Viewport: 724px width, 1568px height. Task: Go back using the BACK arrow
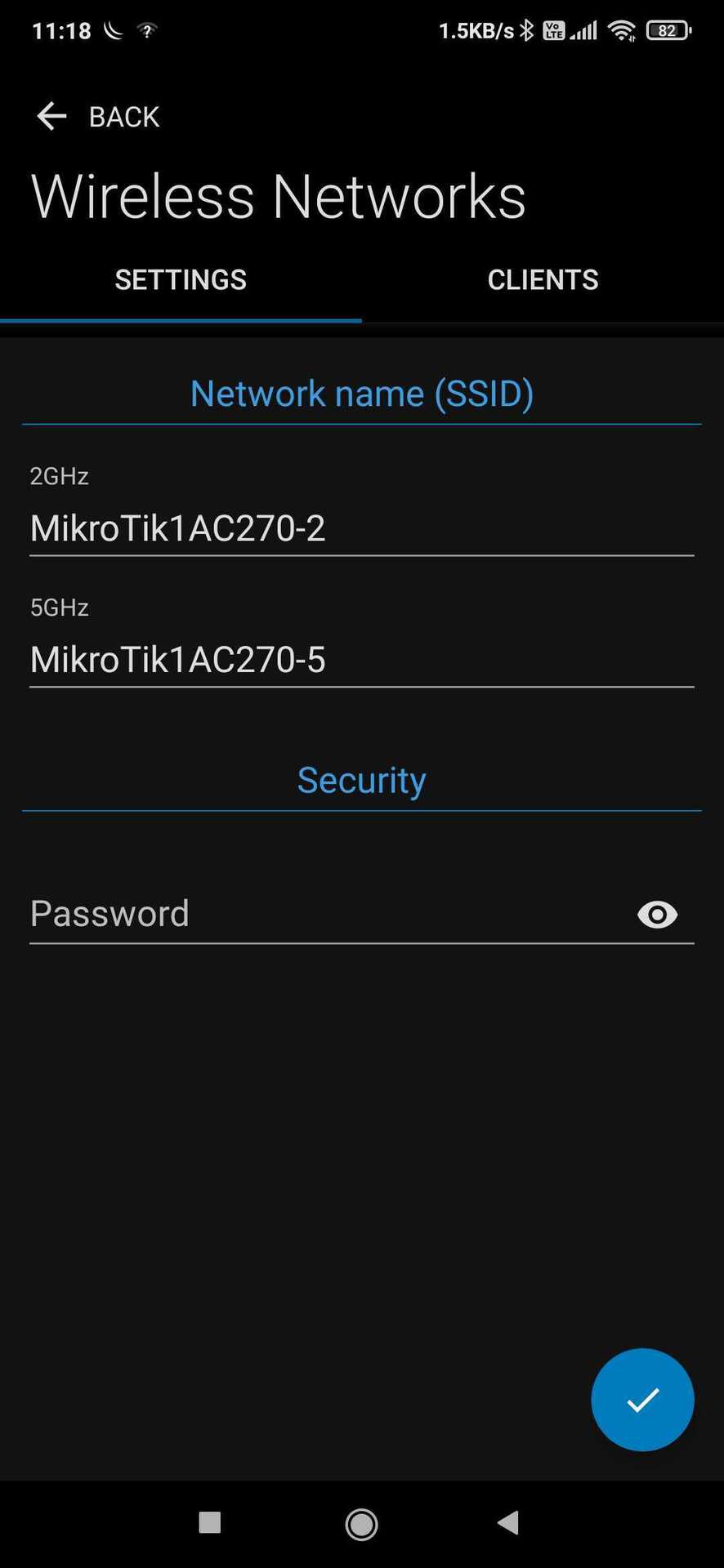(52, 116)
